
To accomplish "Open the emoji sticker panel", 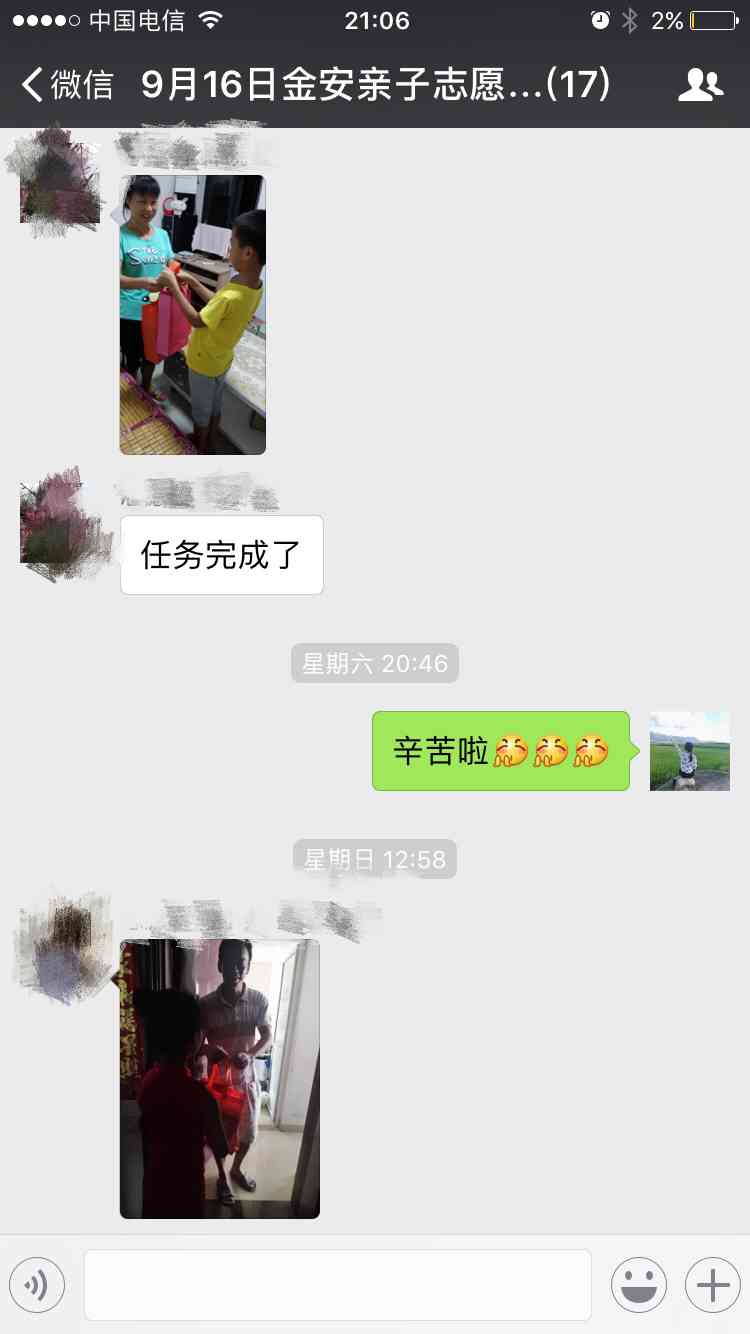I will tap(638, 1285).
